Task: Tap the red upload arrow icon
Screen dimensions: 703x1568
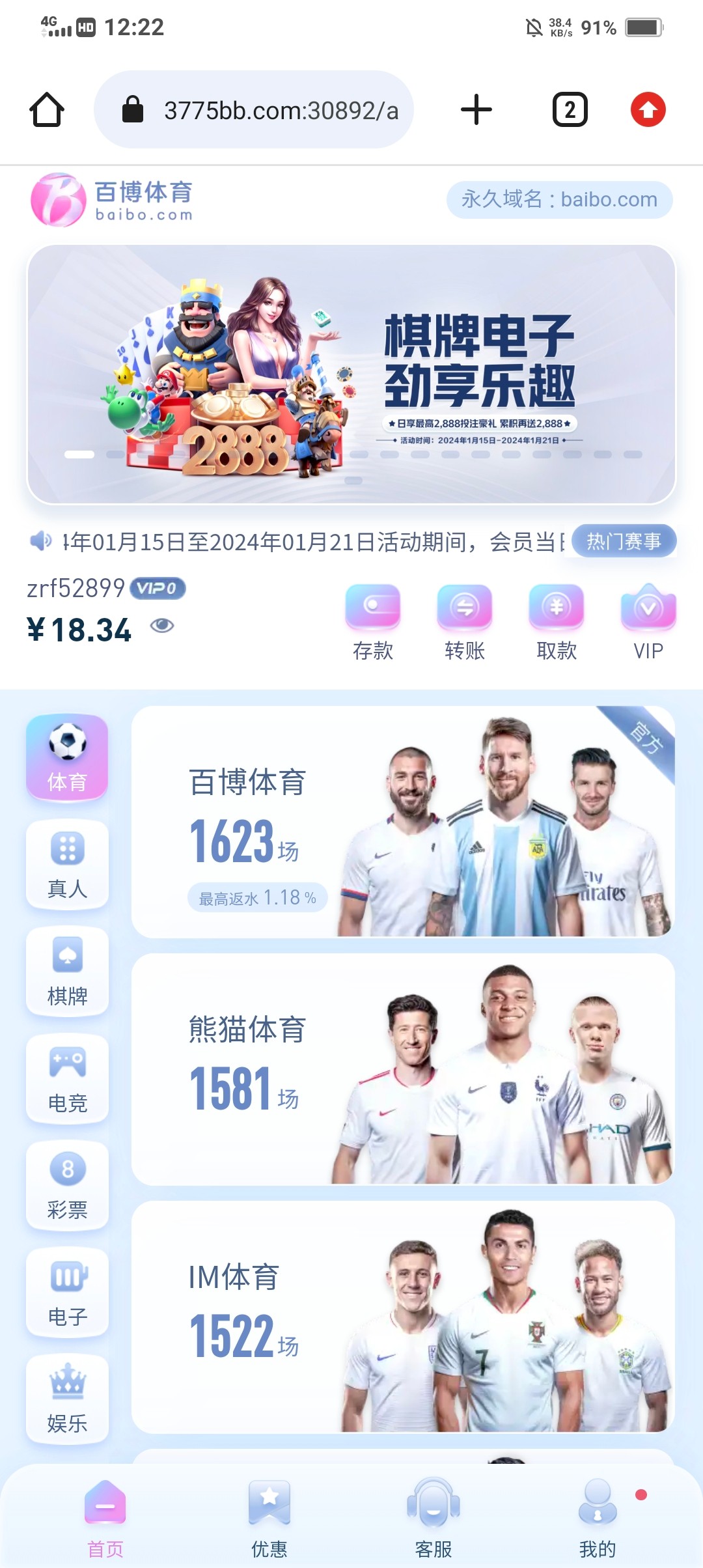Action: [x=648, y=109]
